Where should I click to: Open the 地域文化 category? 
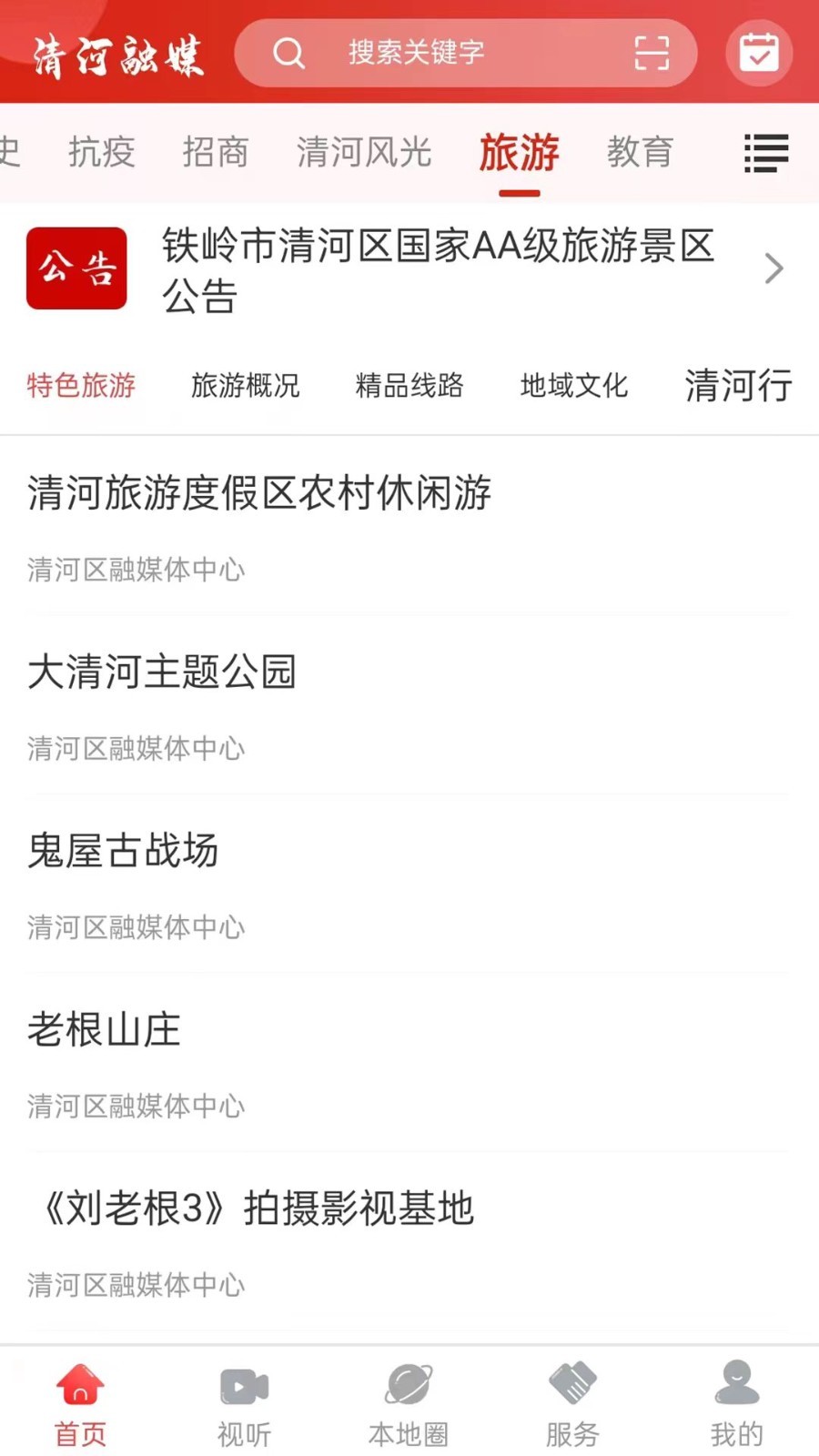(574, 386)
